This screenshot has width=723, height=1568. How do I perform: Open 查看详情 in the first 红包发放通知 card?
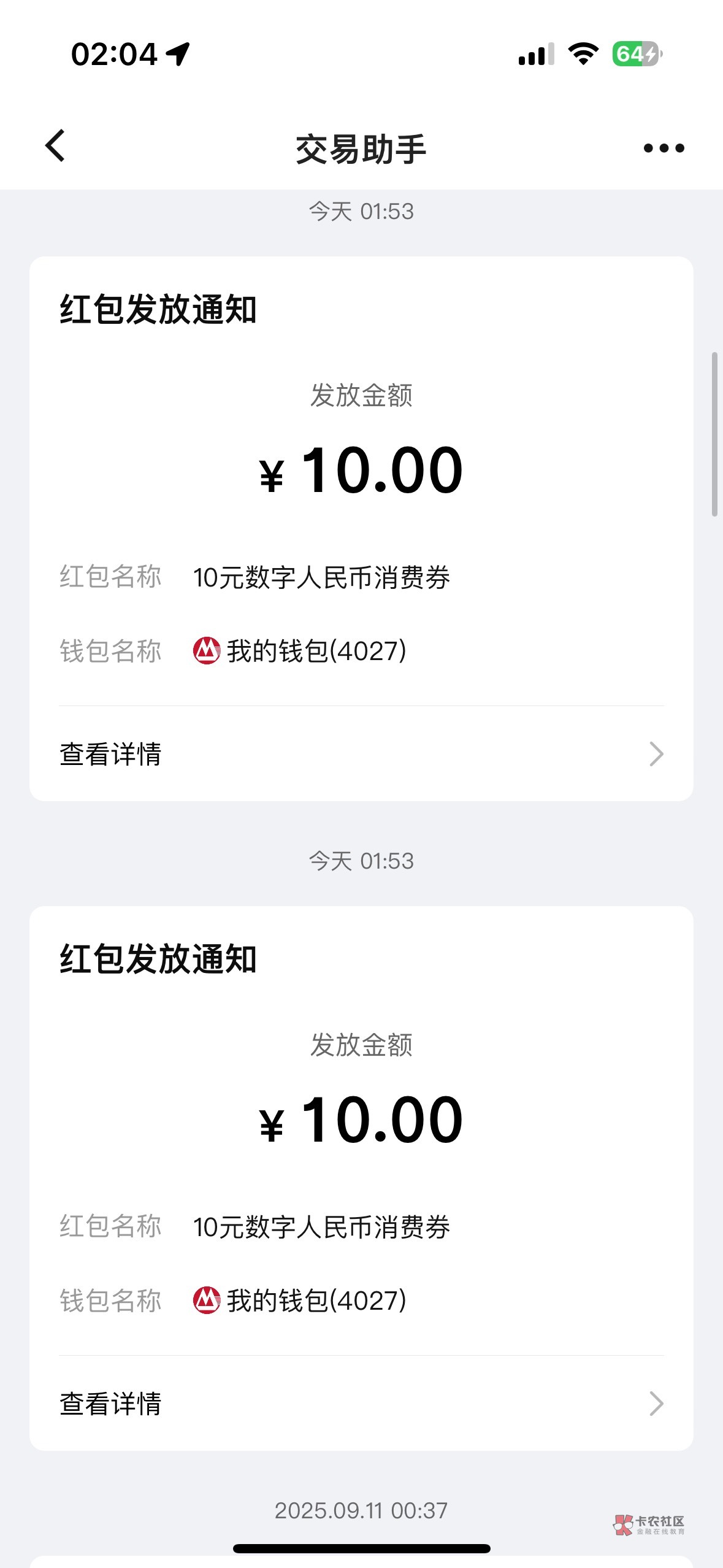(361, 754)
